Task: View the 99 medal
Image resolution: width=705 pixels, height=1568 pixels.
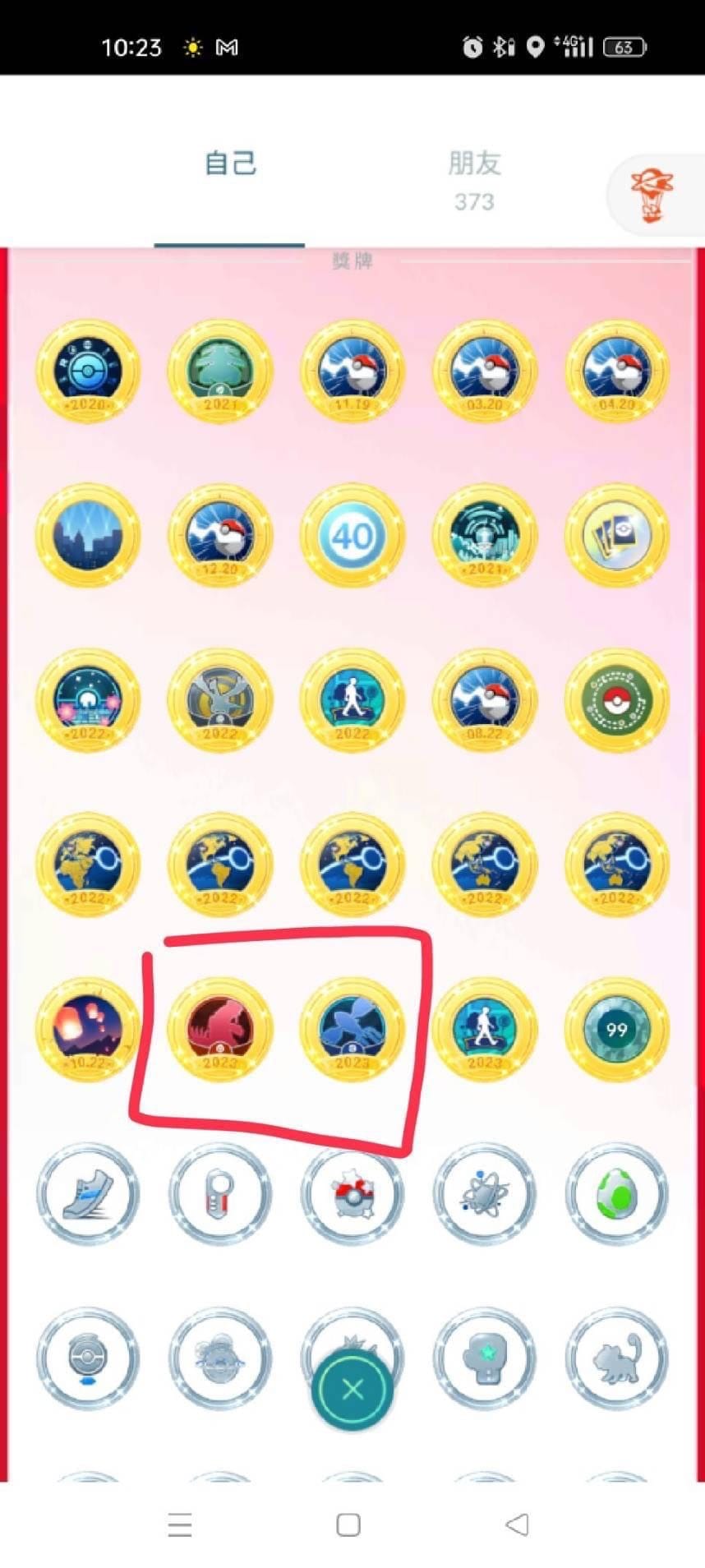Action: 616,1029
